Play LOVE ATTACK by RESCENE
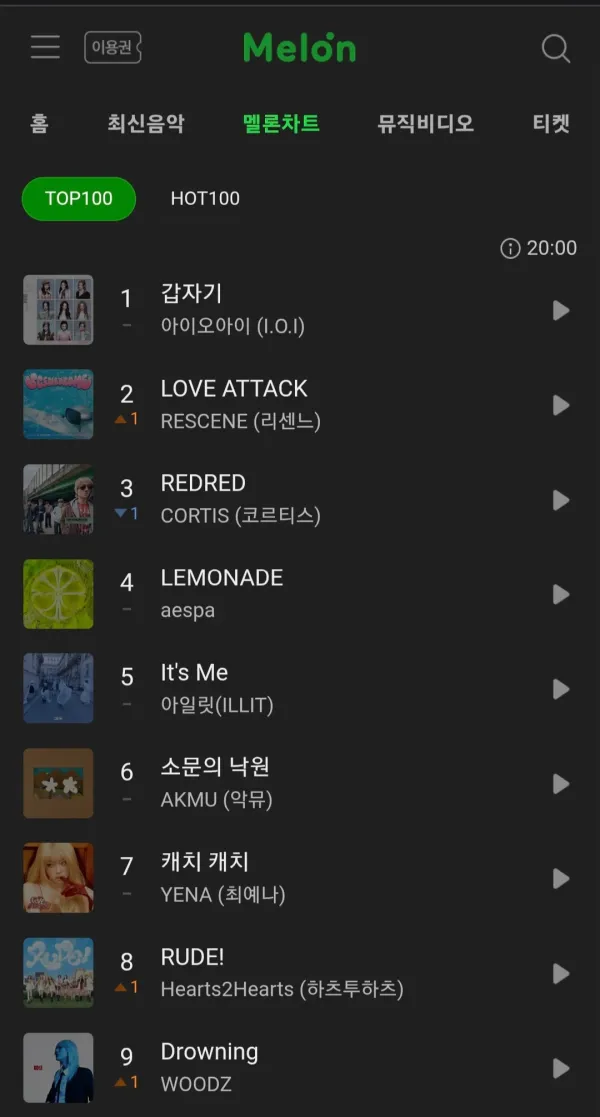The height and width of the screenshot is (1117, 600). coord(562,405)
